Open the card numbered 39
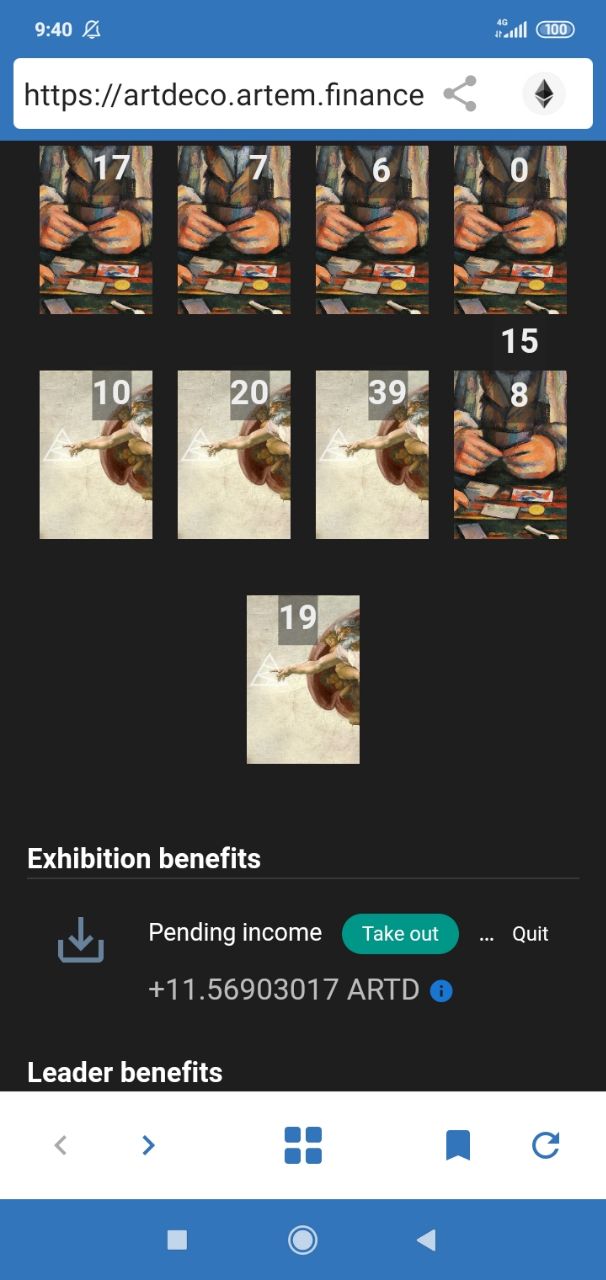The width and height of the screenshot is (606, 1280). [372, 455]
